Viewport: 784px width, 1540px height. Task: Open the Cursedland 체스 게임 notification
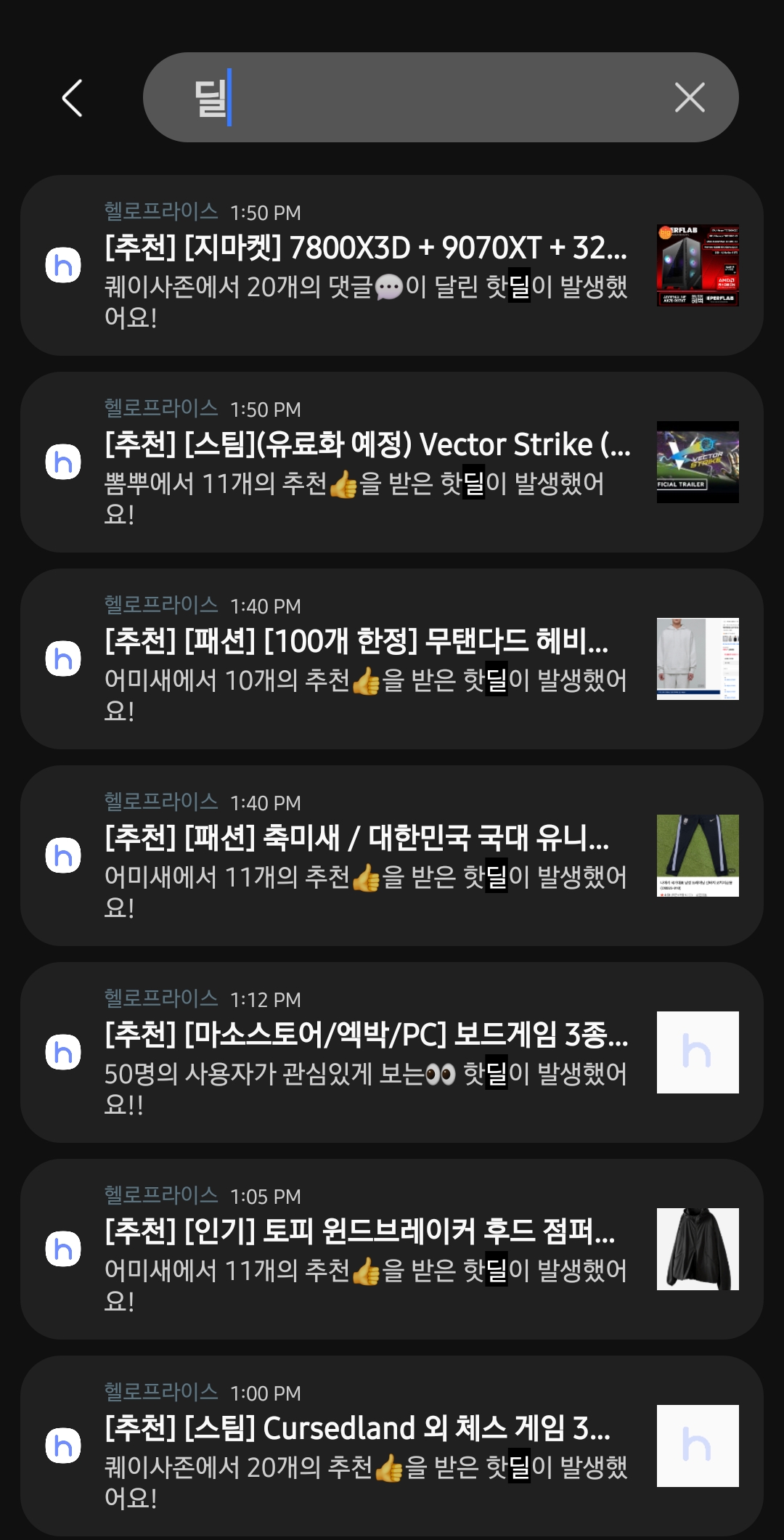coord(367,1446)
